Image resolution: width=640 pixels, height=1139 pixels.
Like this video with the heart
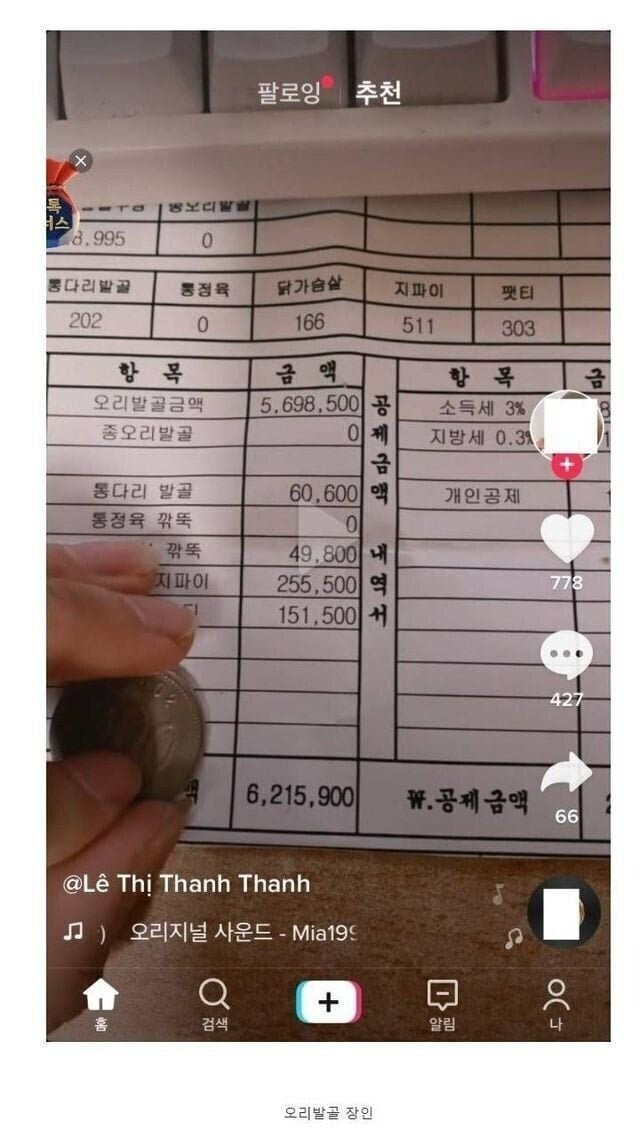[x=567, y=538]
